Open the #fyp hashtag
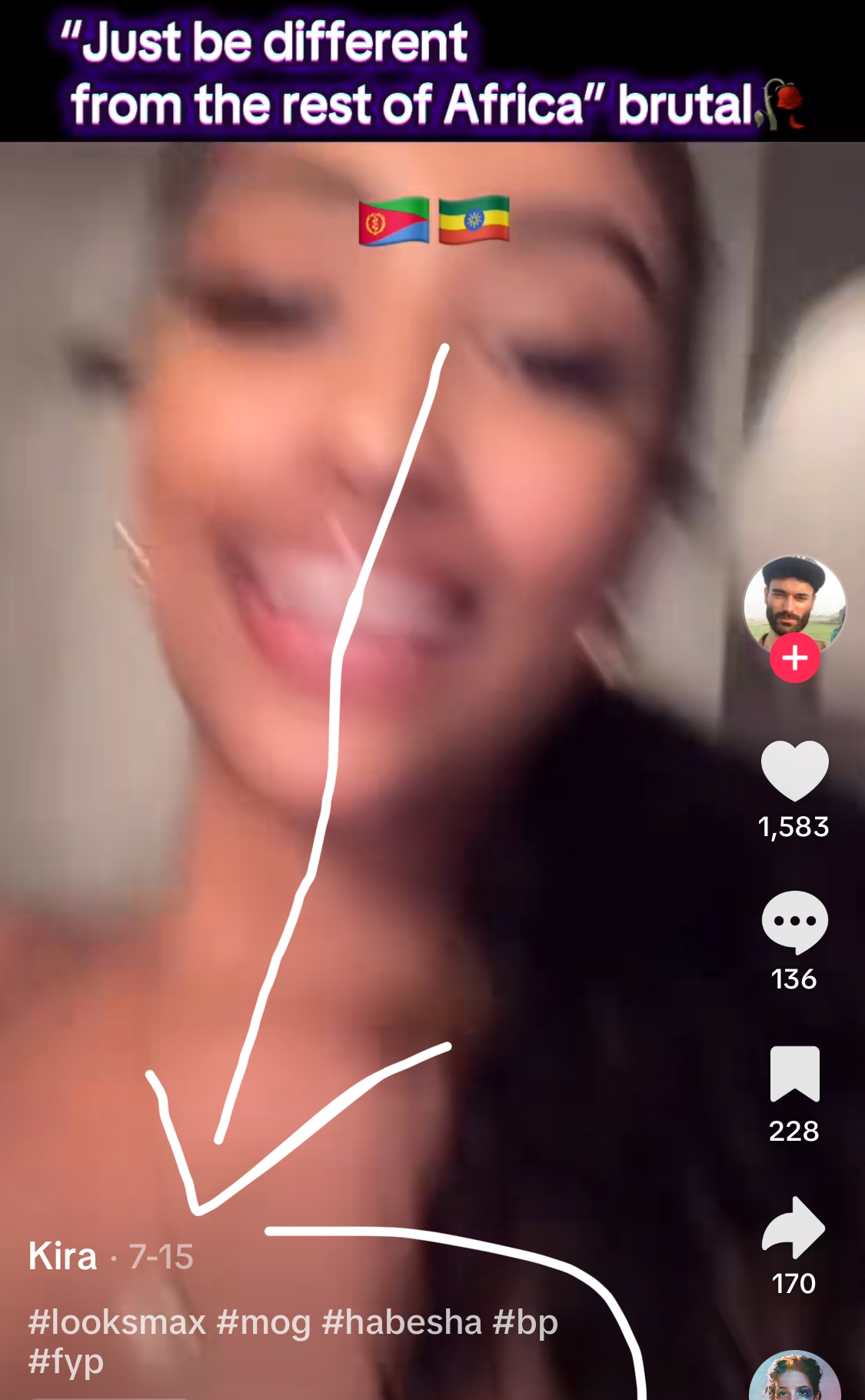 pos(65,1362)
